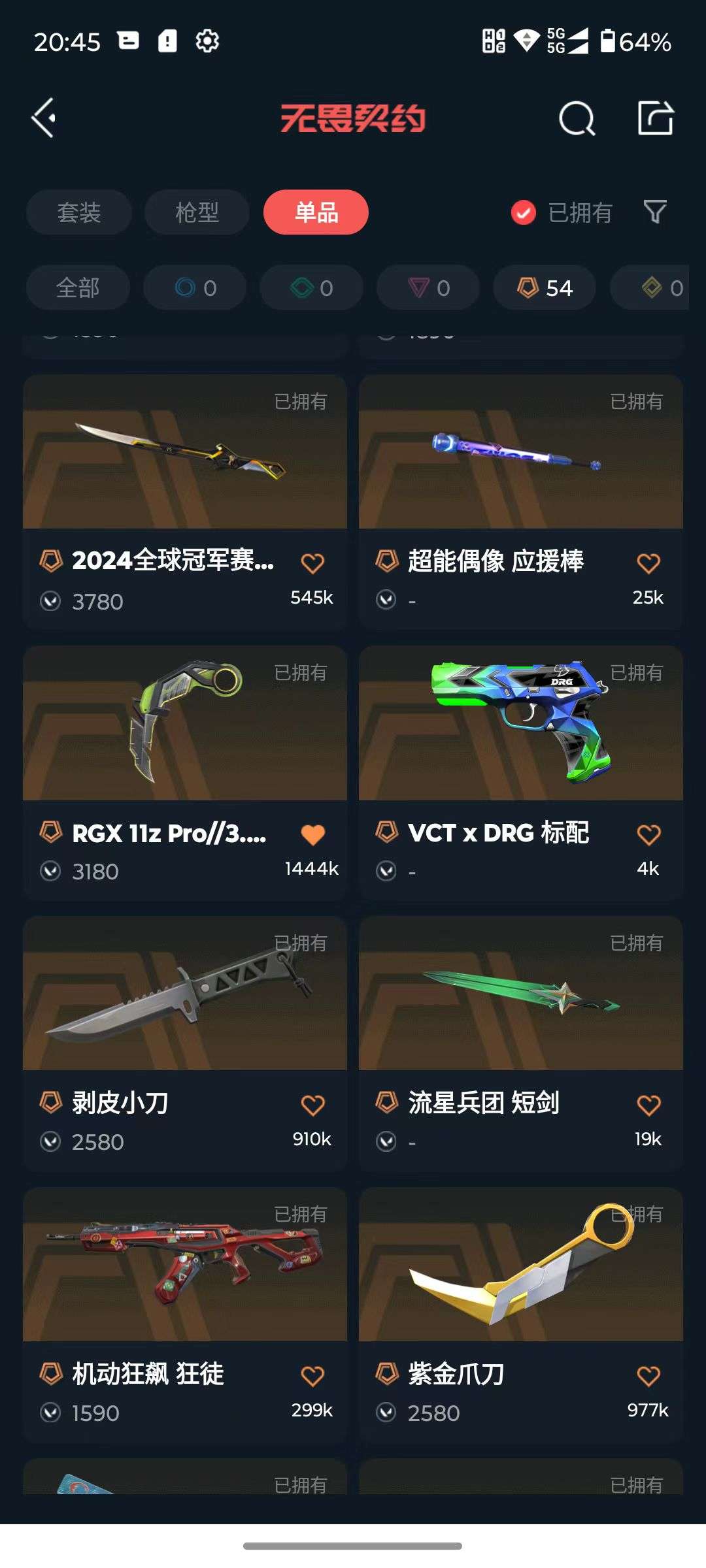Uncheck the 已拥有 filter checkbox
Image resolution: width=706 pixels, height=1568 pixels.
tap(524, 212)
